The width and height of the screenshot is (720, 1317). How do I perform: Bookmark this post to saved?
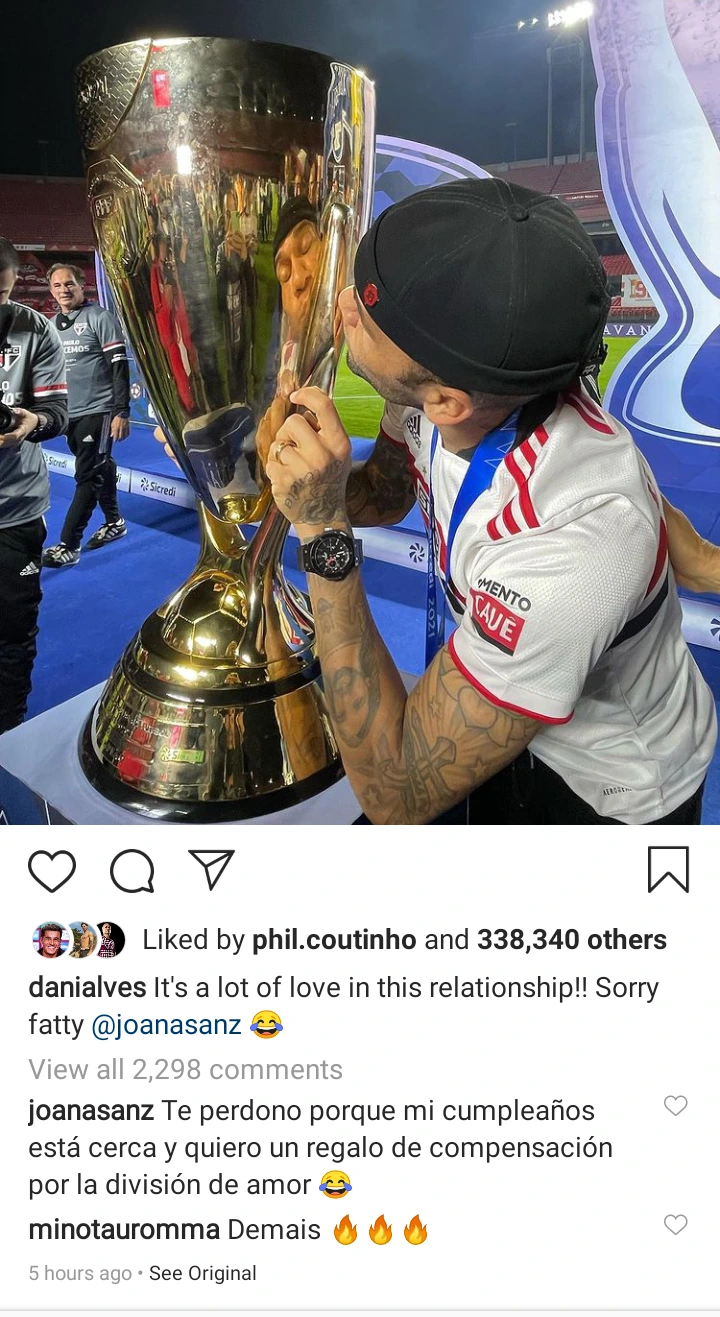tap(667, 869)
